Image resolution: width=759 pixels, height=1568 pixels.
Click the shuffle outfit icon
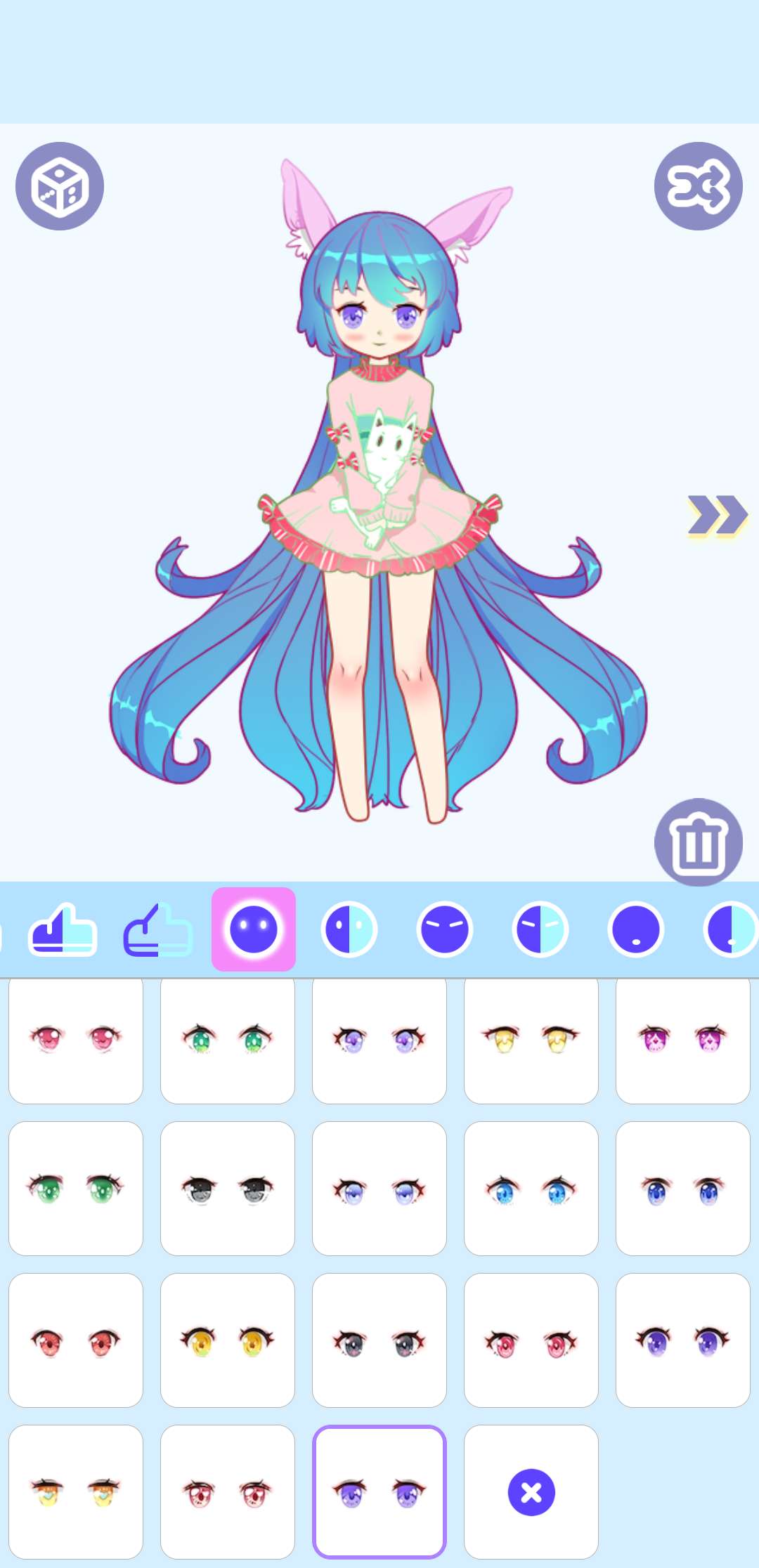tap(699, 185)
